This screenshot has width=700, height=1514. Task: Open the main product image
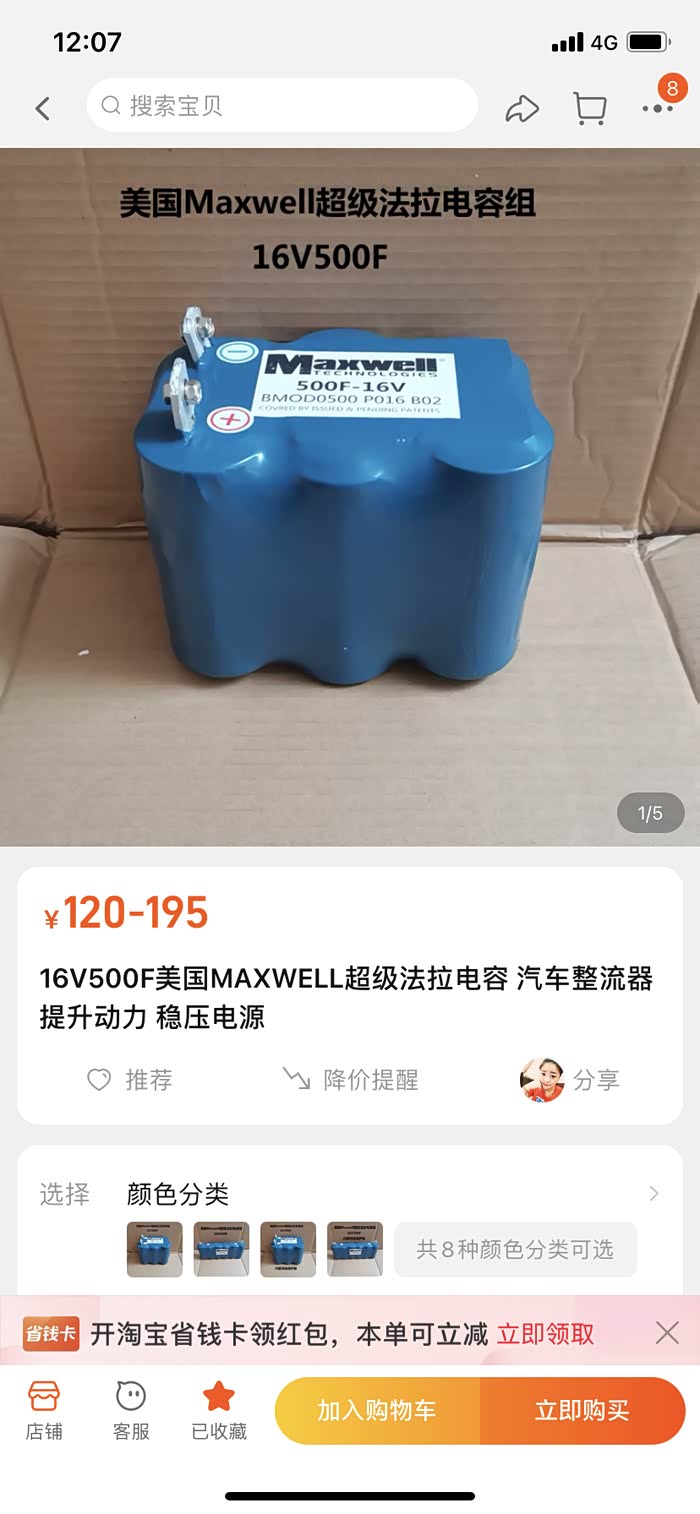pos(350,497)
